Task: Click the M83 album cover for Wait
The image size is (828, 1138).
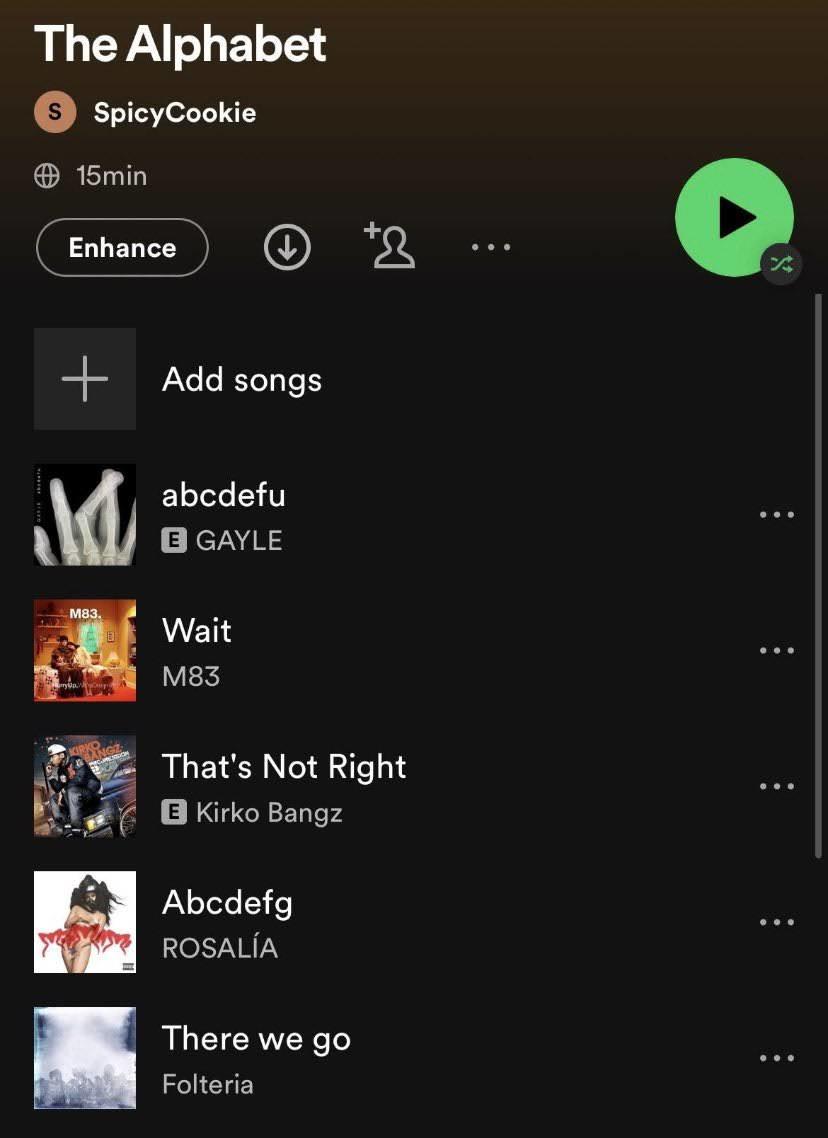Action: click(x=85, y=650)
